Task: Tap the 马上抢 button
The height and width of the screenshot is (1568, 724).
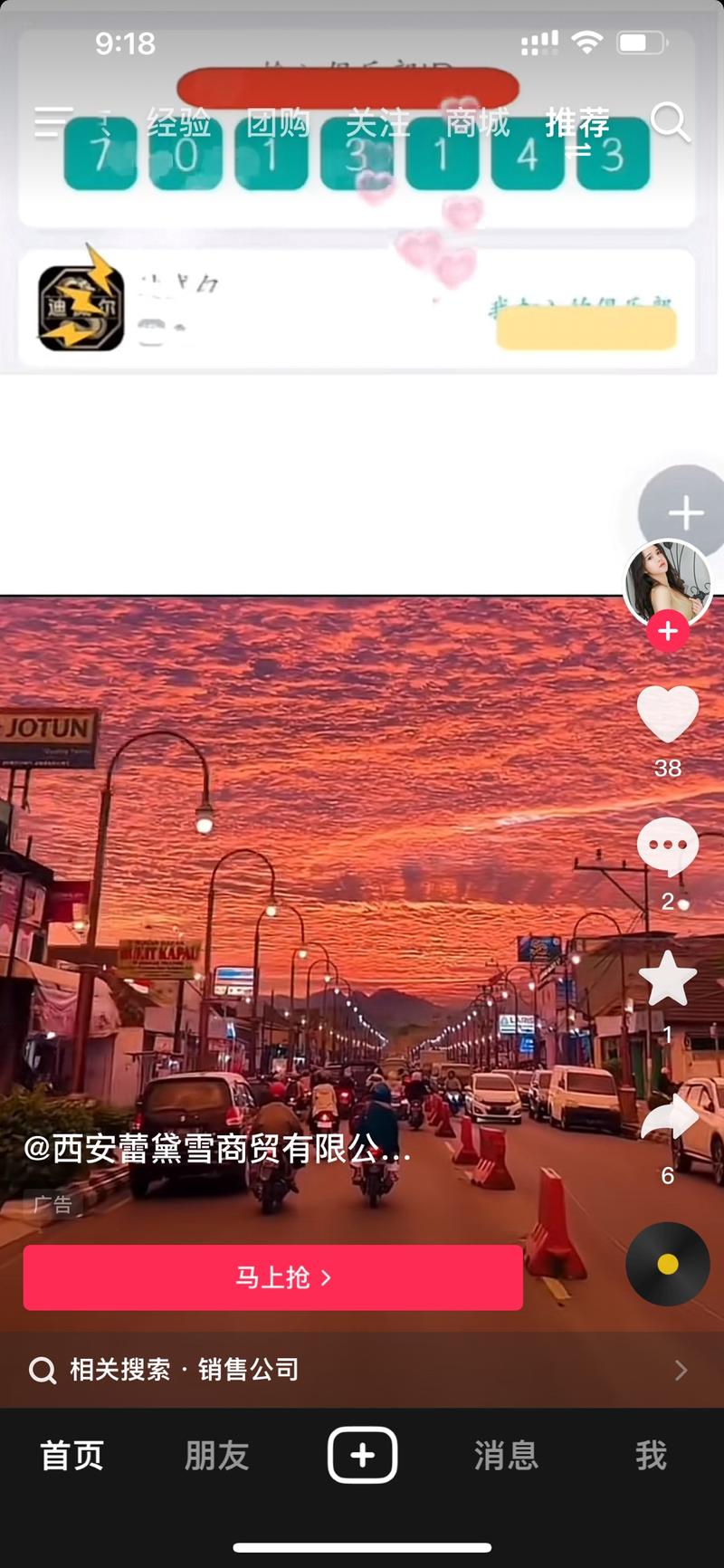Action: click(273, 1277)
